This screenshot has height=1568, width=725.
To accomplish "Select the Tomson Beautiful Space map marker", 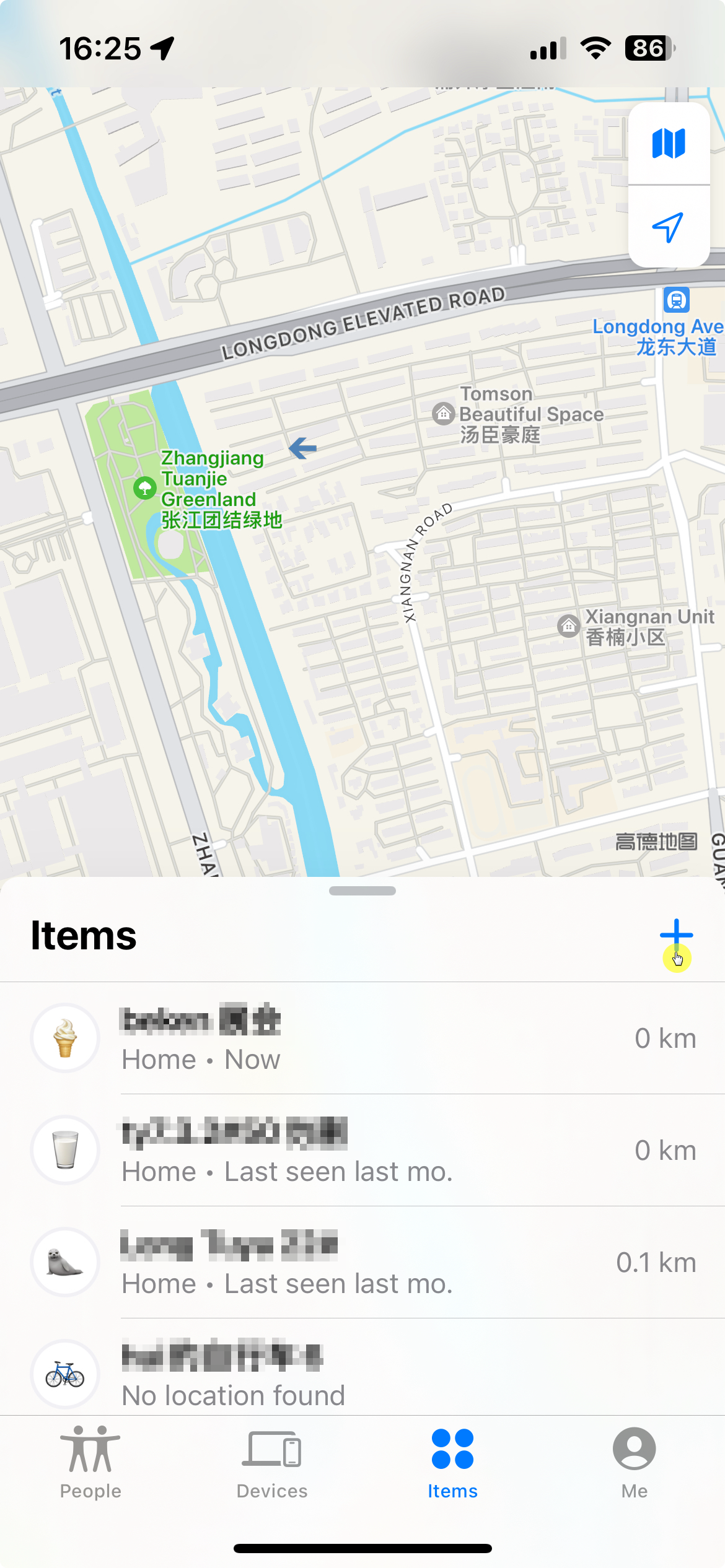I will click(444, 413).
